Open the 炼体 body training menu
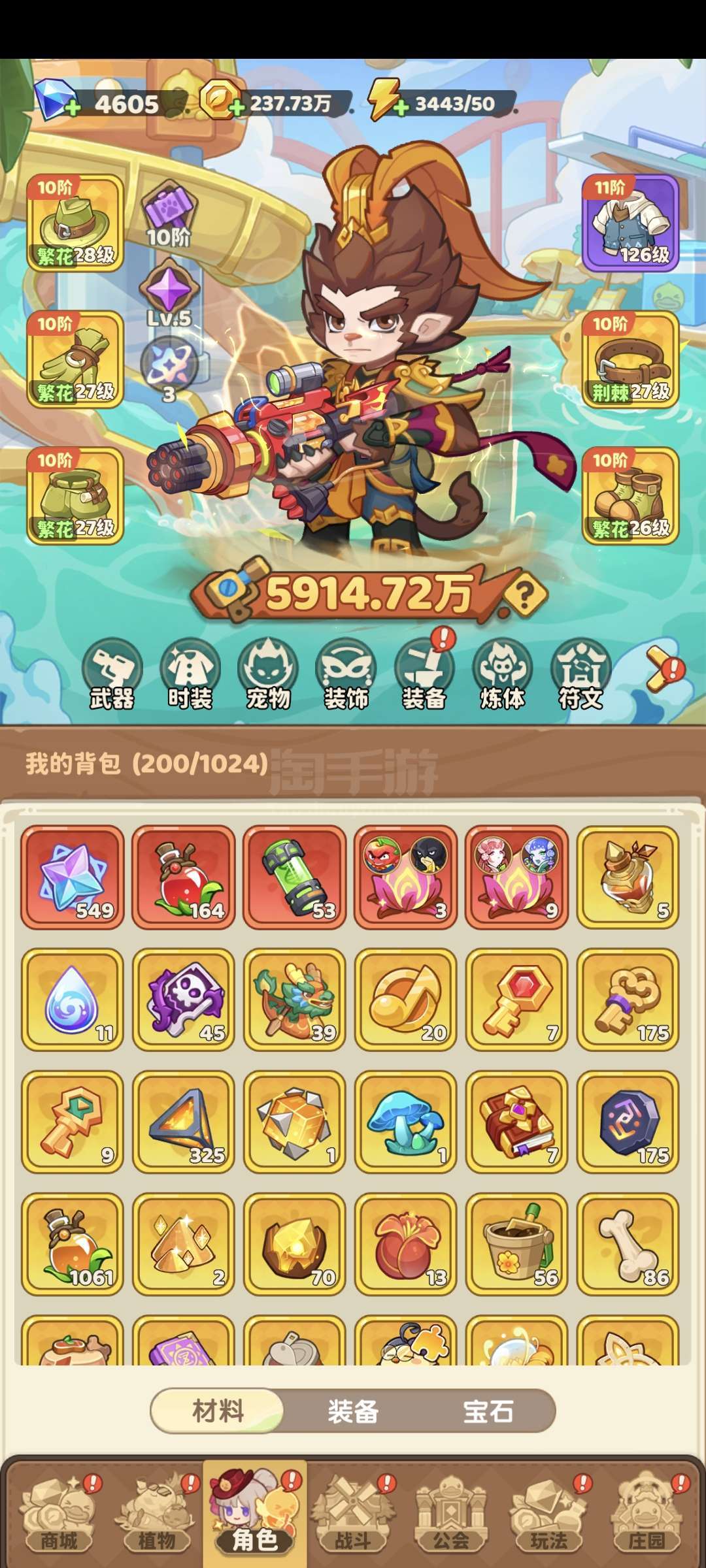Screen dimensions: 706x1568 [503, 674]
